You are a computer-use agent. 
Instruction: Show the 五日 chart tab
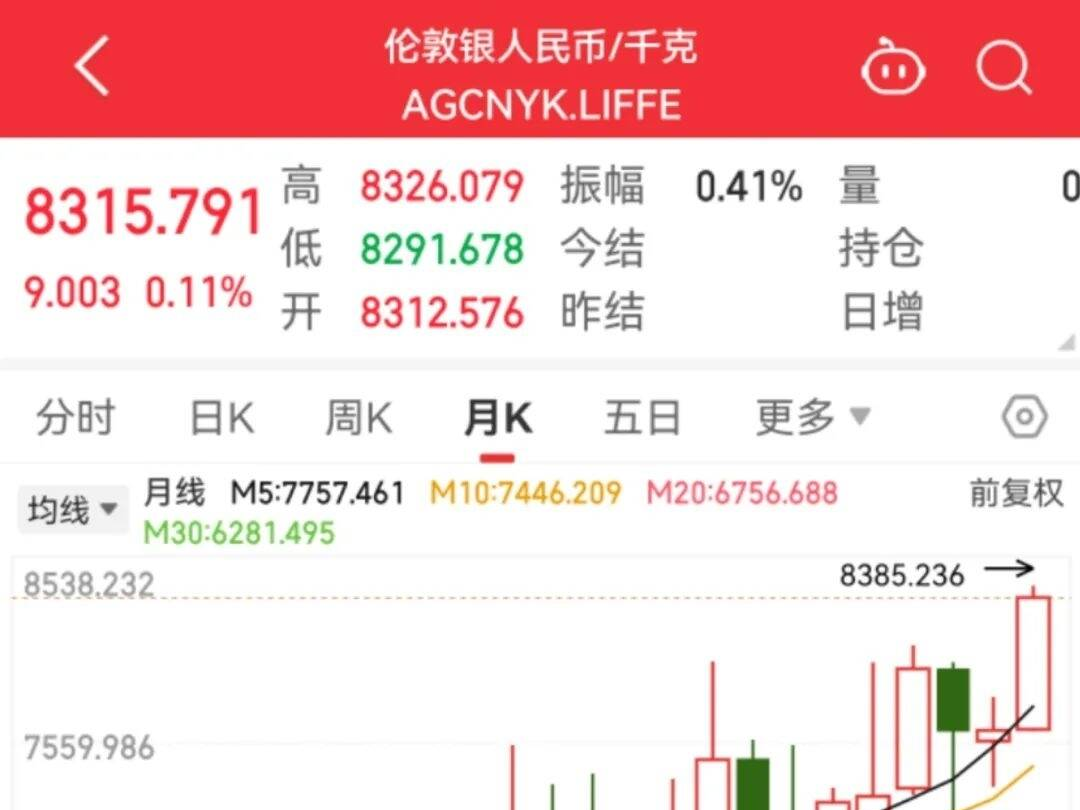(x=641, y=418)
